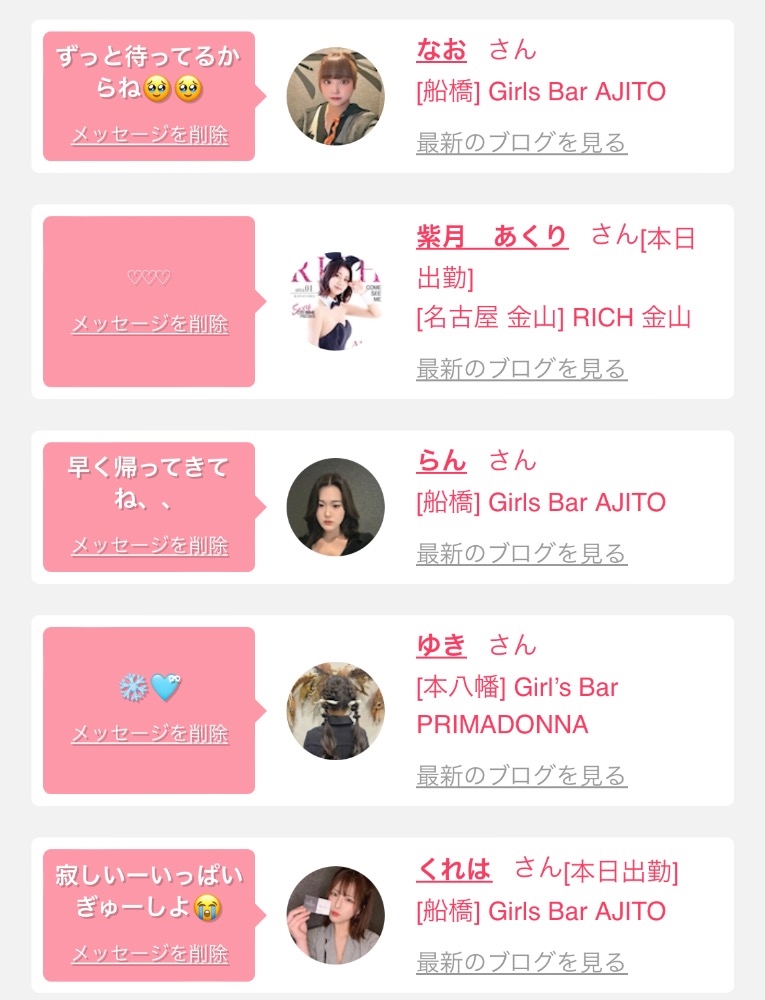Open らん's profile name link
Screen dimensions: 765x1000
(441, 460)
